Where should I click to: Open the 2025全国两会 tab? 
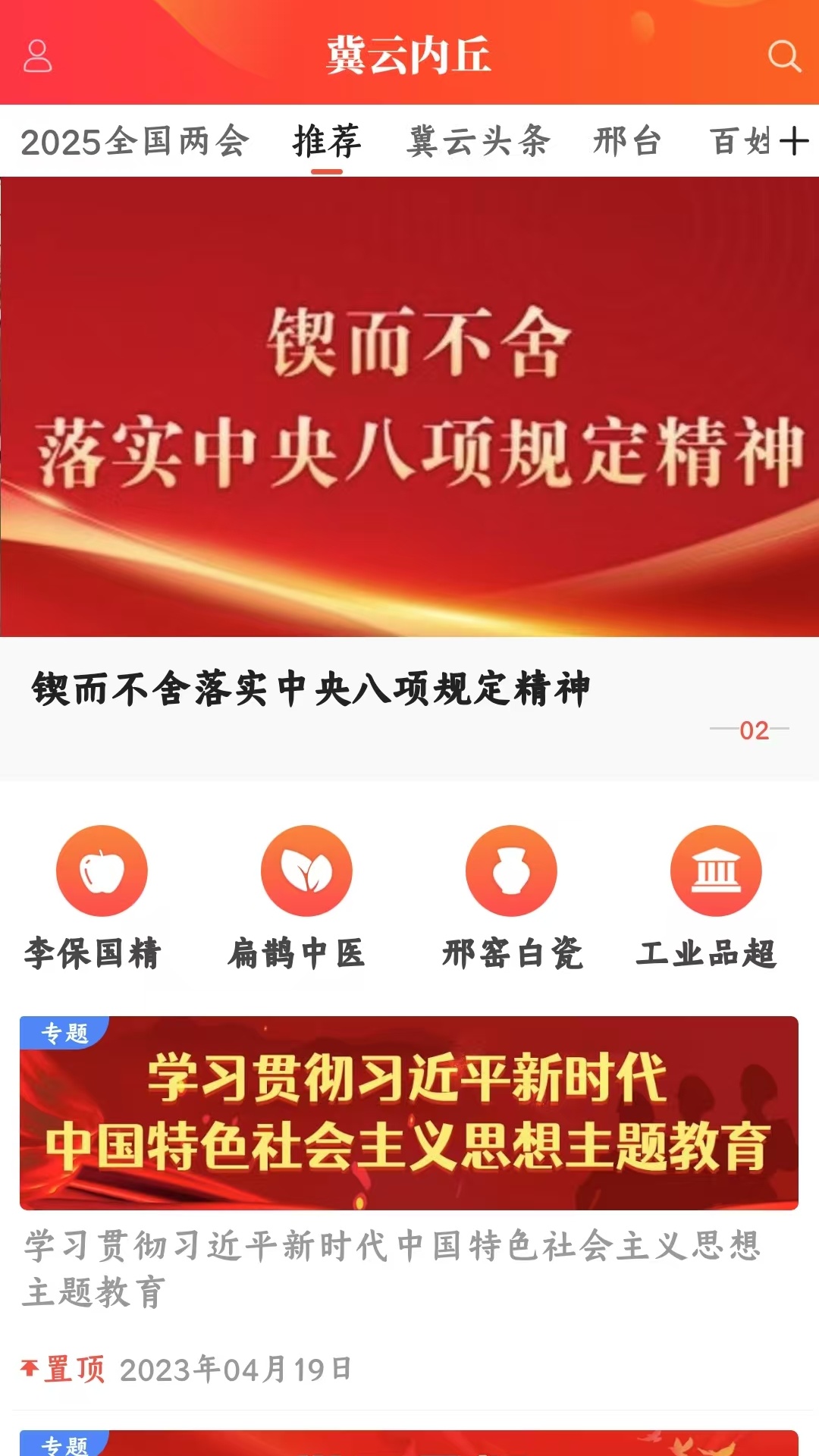point(135,140)
